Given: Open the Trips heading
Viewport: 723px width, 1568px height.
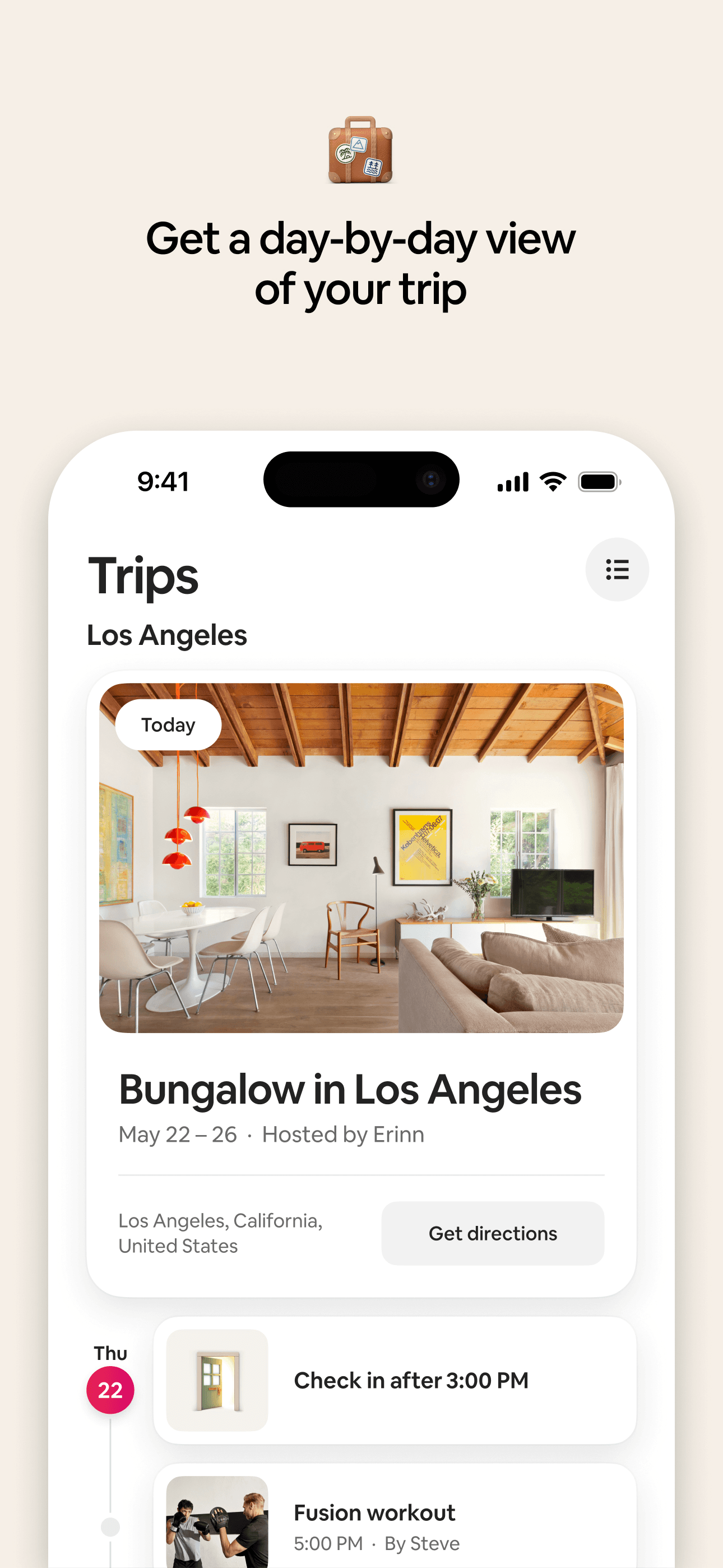Looking at the screenshot, I should [x=144, y=575].
